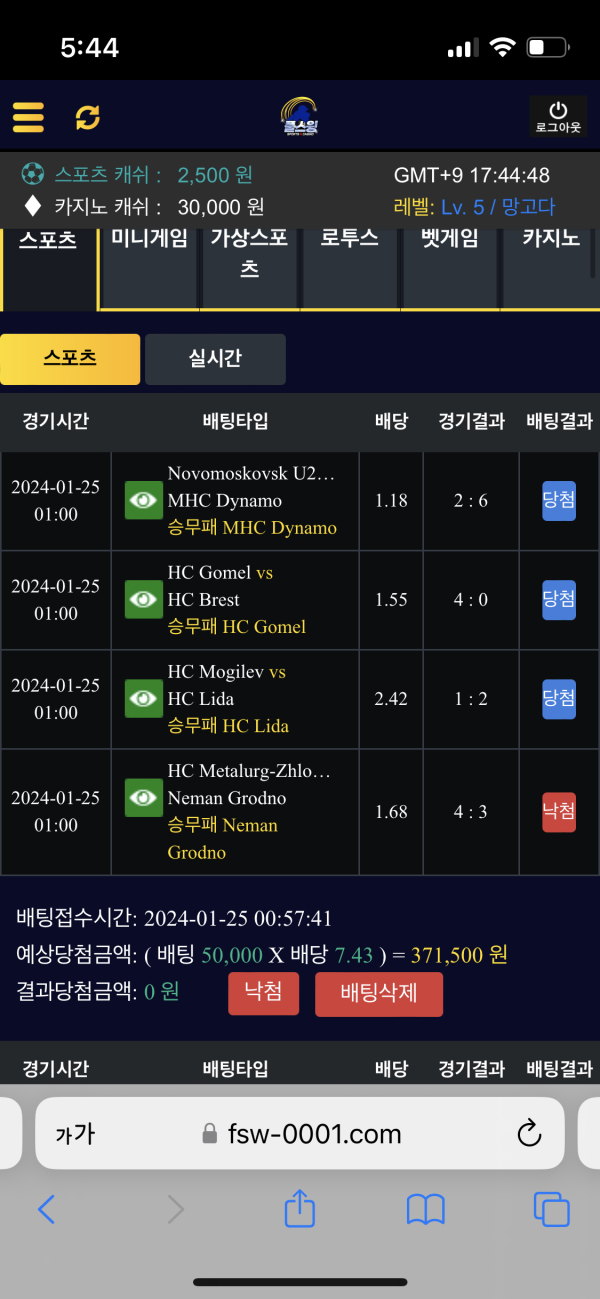The height and width of the screenshot is (1299, 600).
Task: Tap the 로그아웃 logout button
Action: point(558,117)
